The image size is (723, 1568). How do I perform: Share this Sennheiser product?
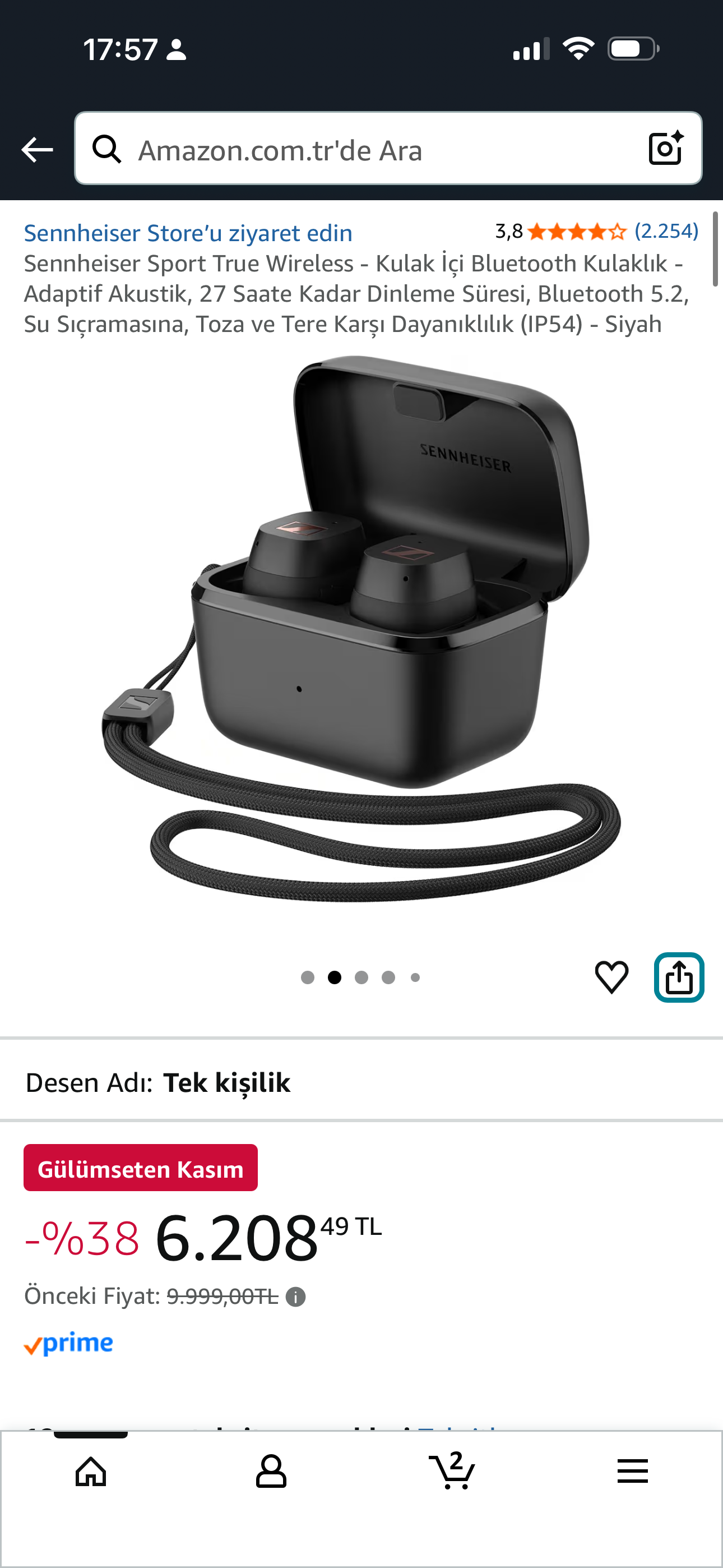[x=679, y=977]
